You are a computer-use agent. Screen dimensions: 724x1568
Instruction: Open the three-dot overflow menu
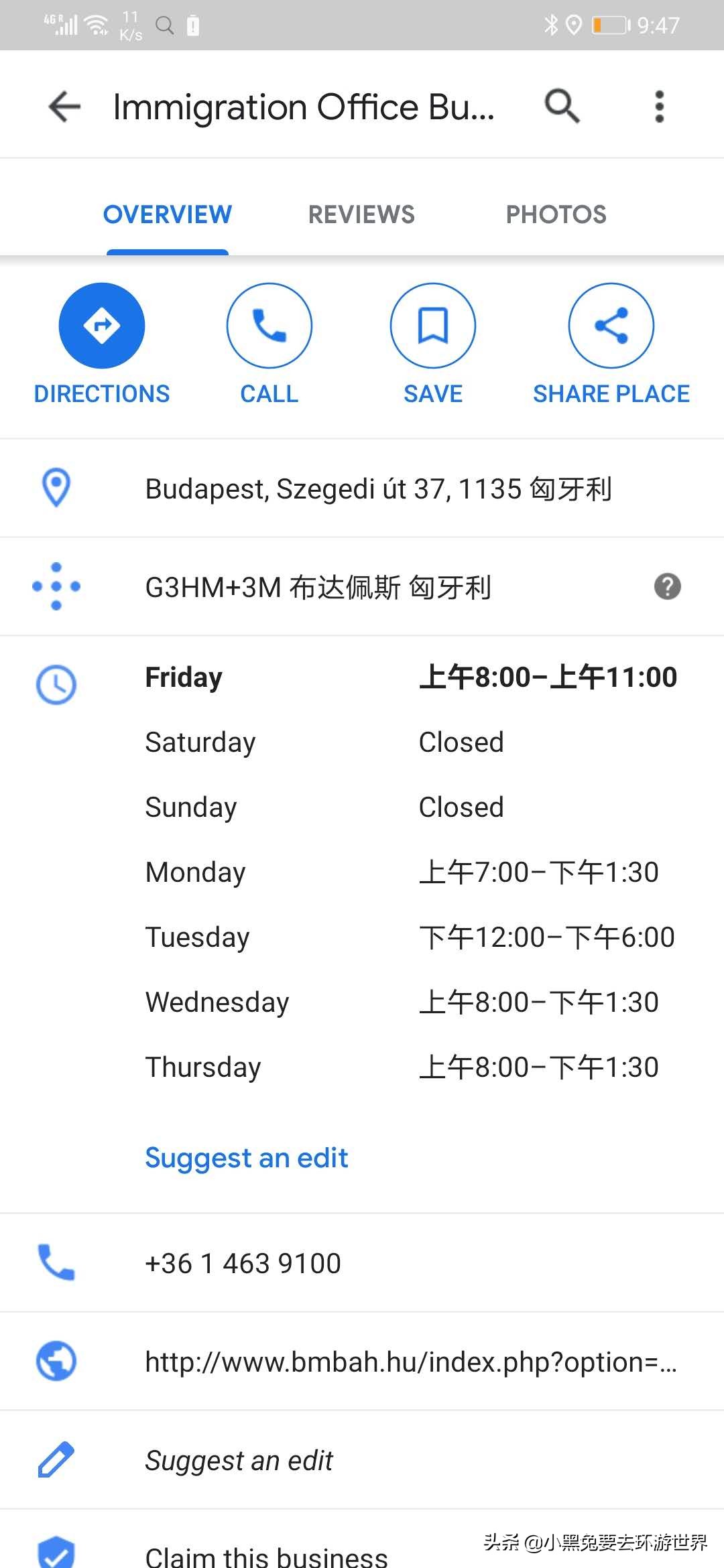(x=659, y=105)
